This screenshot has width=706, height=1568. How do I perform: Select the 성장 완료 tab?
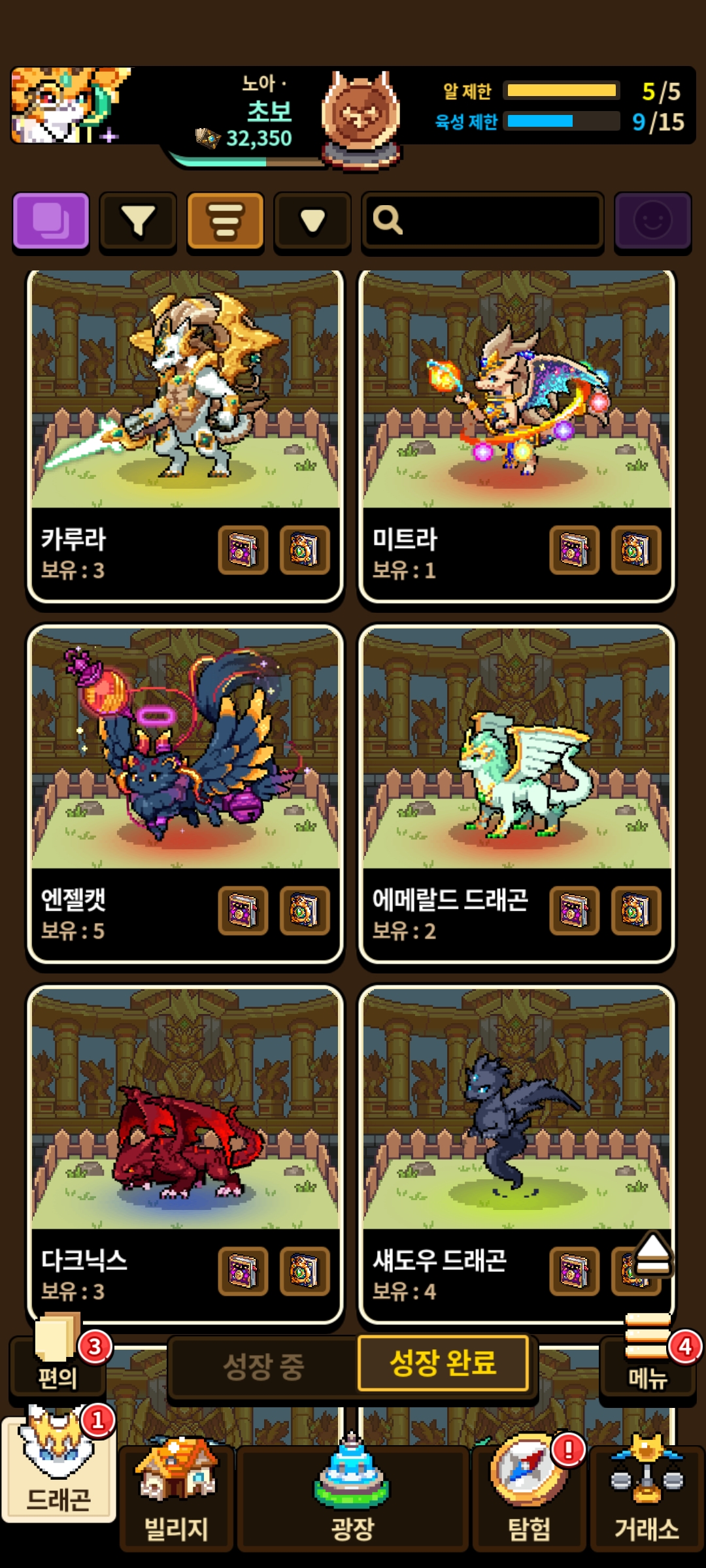pyautogui.click(x=443, y=1364)
